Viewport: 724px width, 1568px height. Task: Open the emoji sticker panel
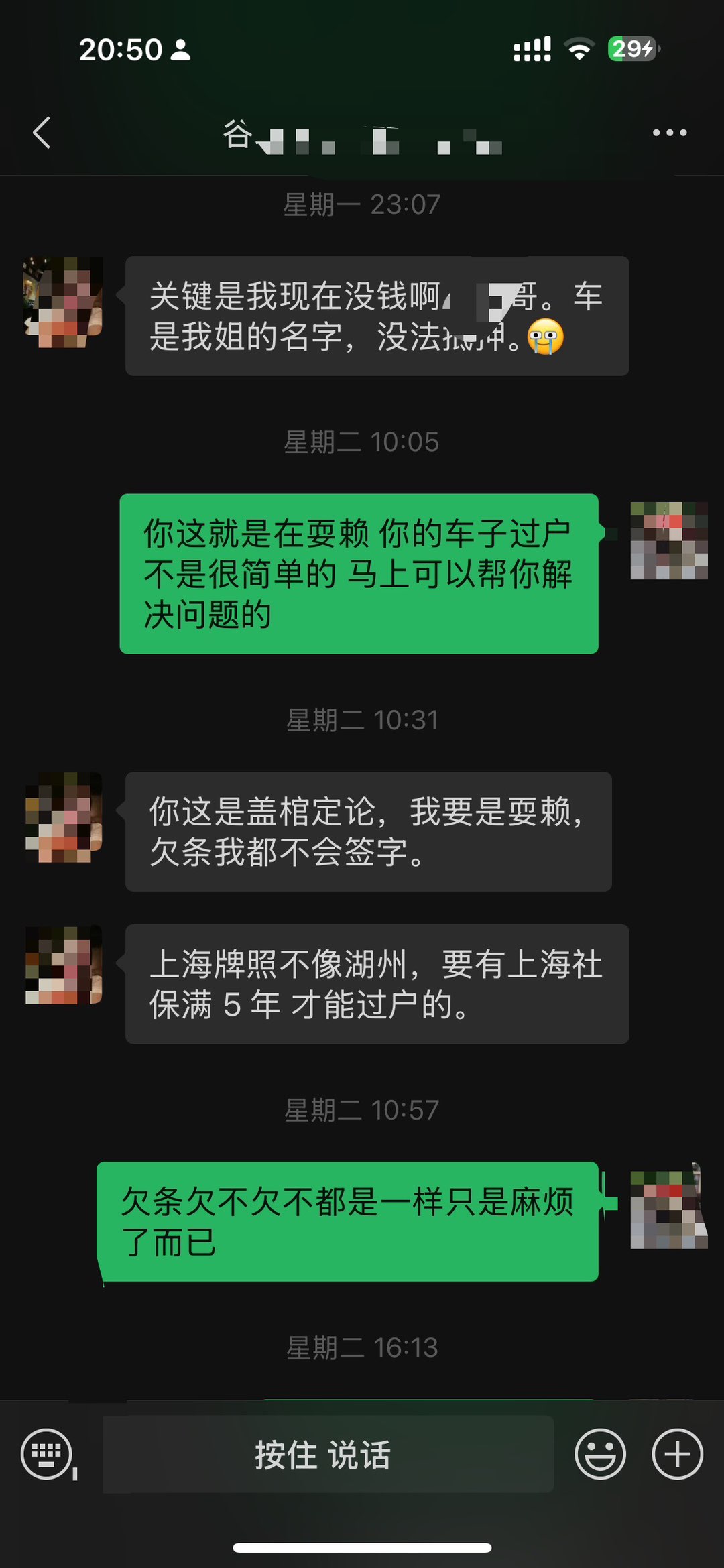600,1454
